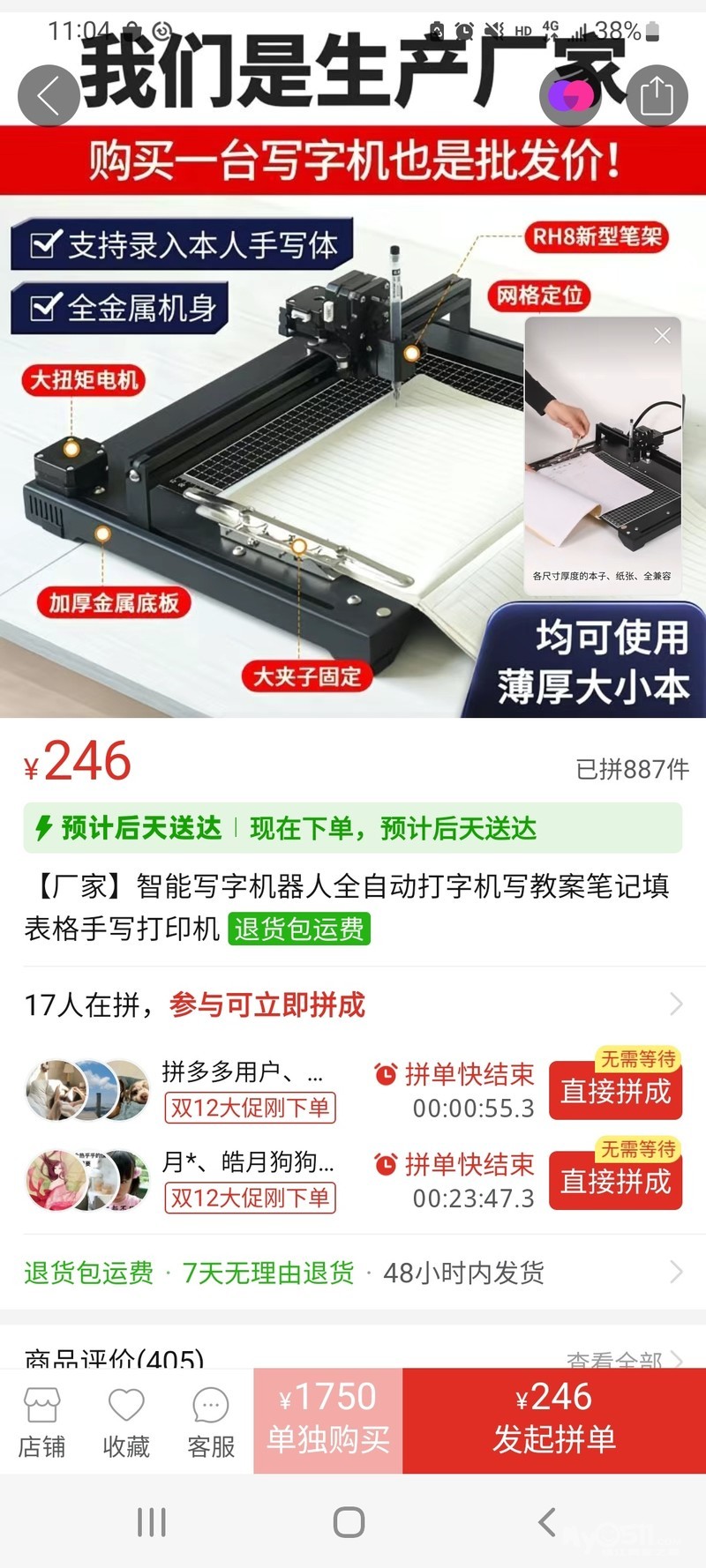Share this product listing
Image resolution: width=706 pixels, height=1568 pixels.
657,95
